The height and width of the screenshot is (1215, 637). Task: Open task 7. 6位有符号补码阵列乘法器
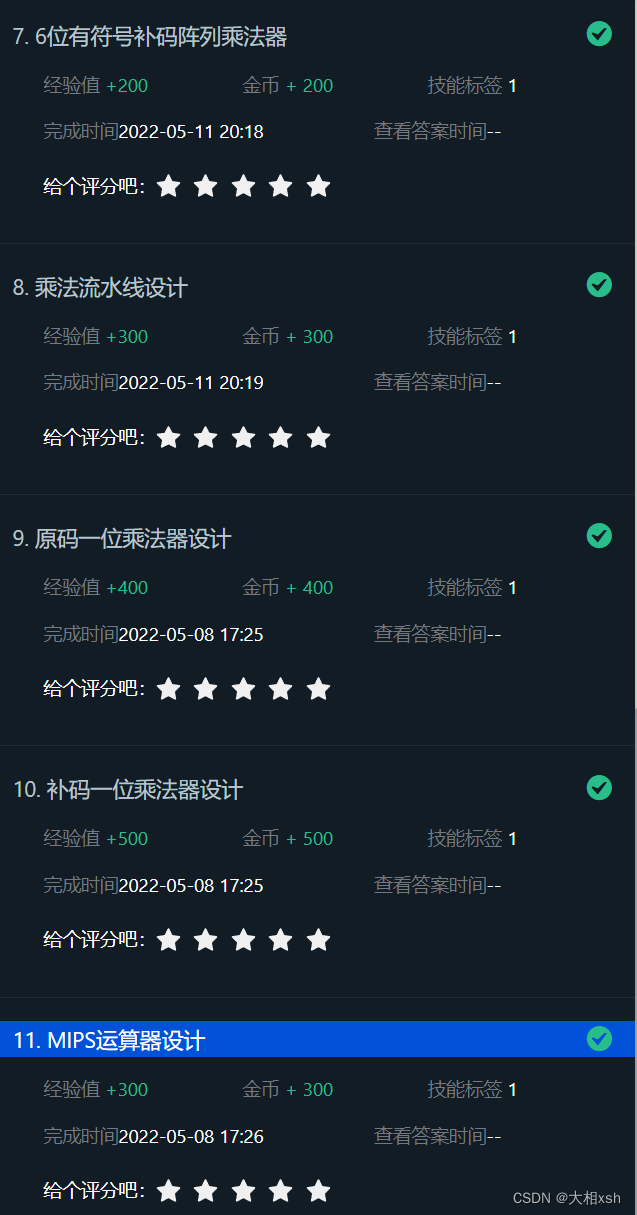pos(150,37)
